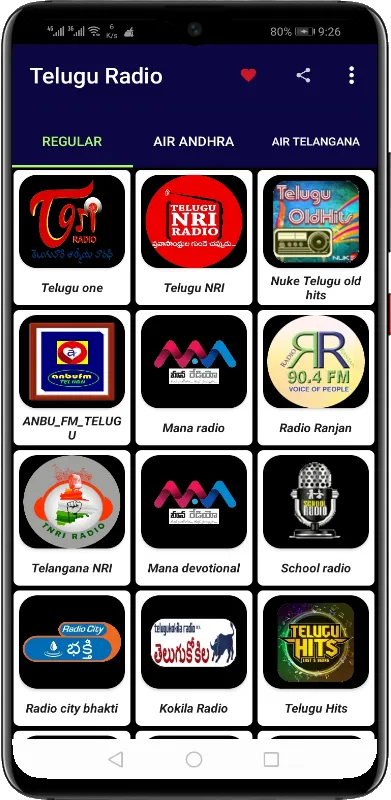
Task: Open the Telangana NRI station
Action: pos(72,518)
